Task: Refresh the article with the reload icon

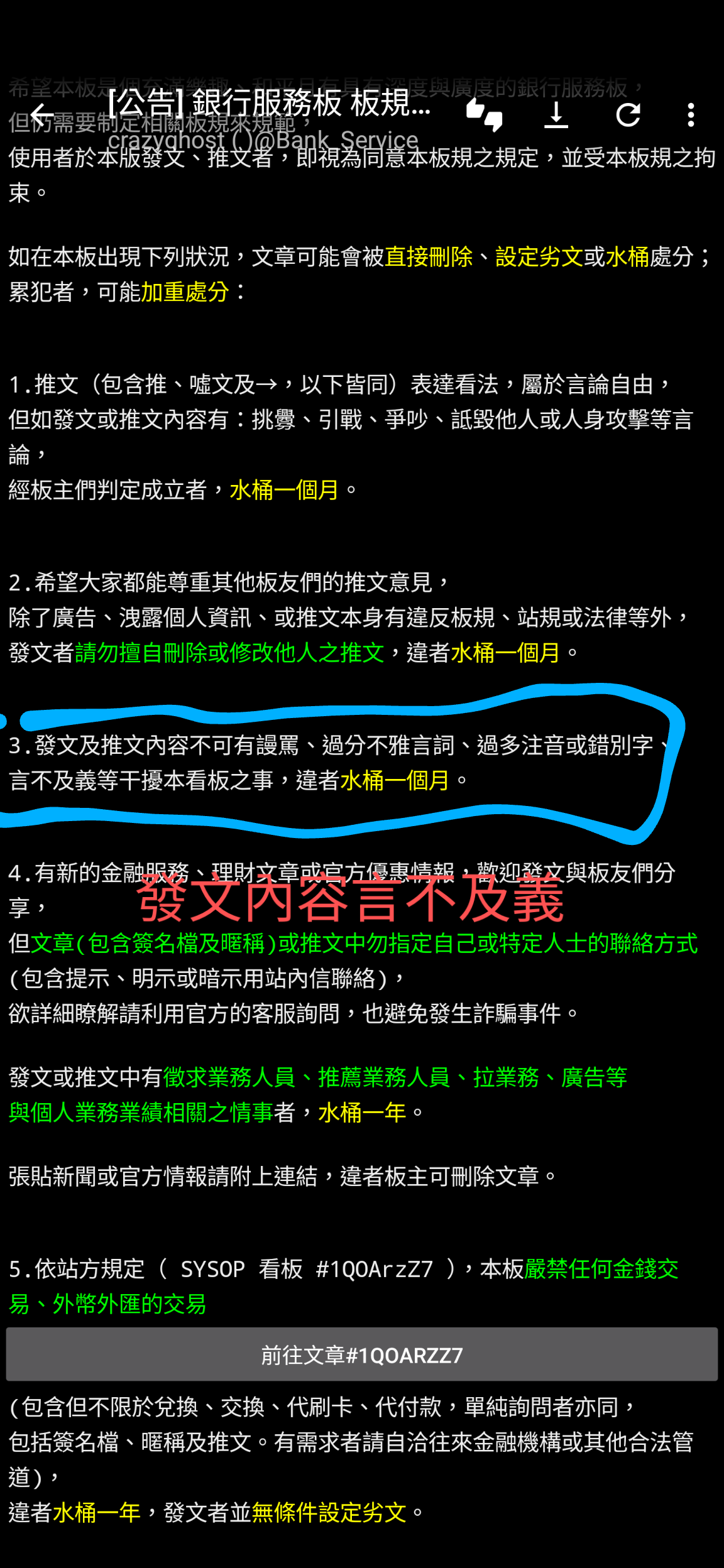Action: point(628,115)
